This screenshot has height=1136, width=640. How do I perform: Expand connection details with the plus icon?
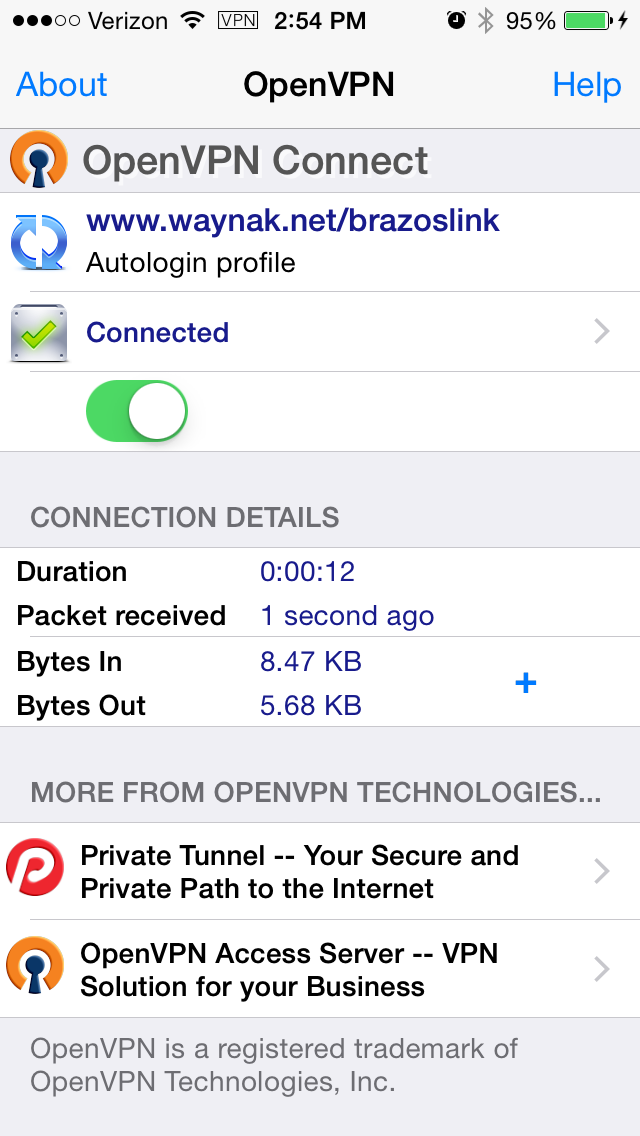(525, 683)
